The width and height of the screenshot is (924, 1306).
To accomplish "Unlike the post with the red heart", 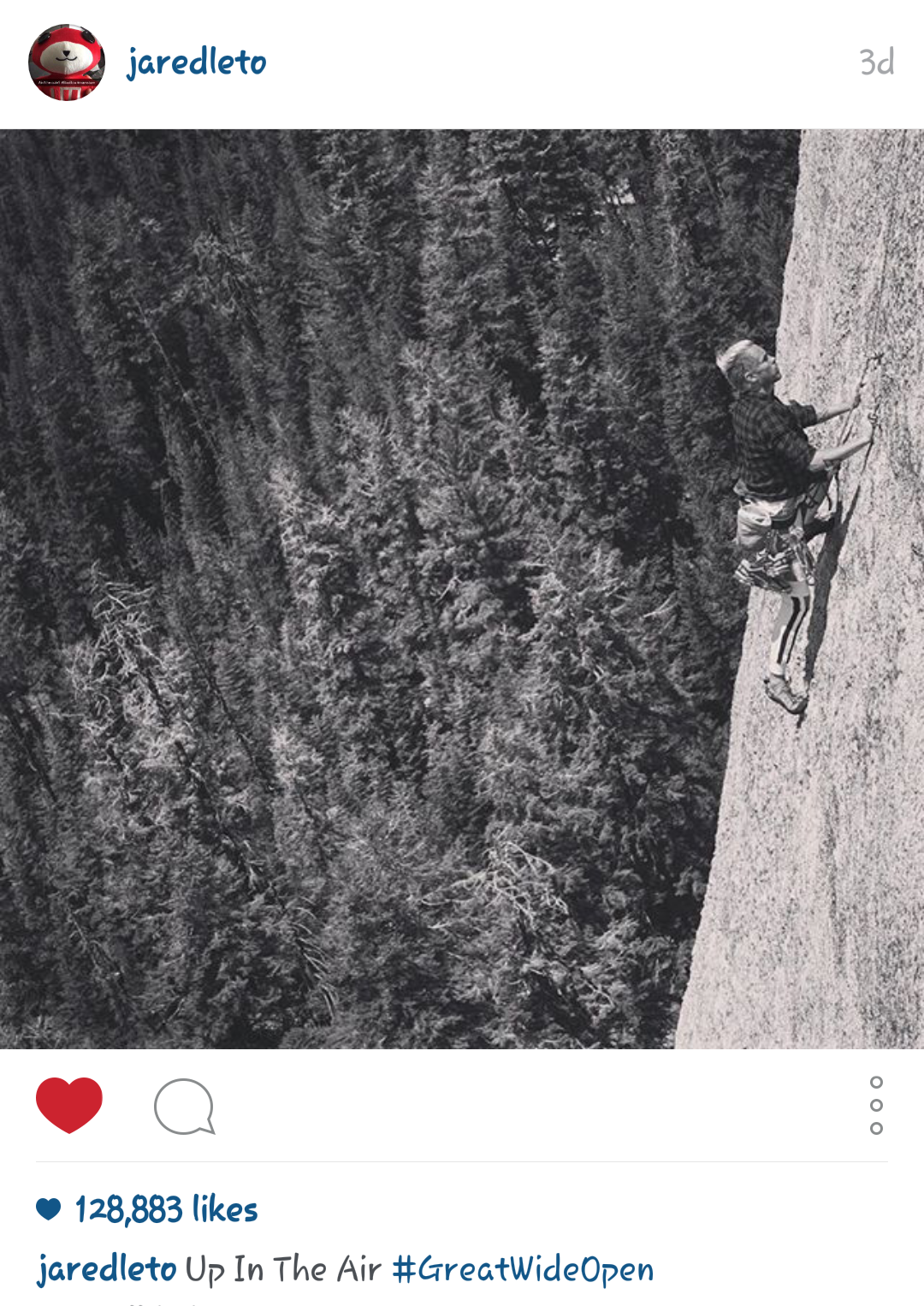I will click(x=69, y=1105).
